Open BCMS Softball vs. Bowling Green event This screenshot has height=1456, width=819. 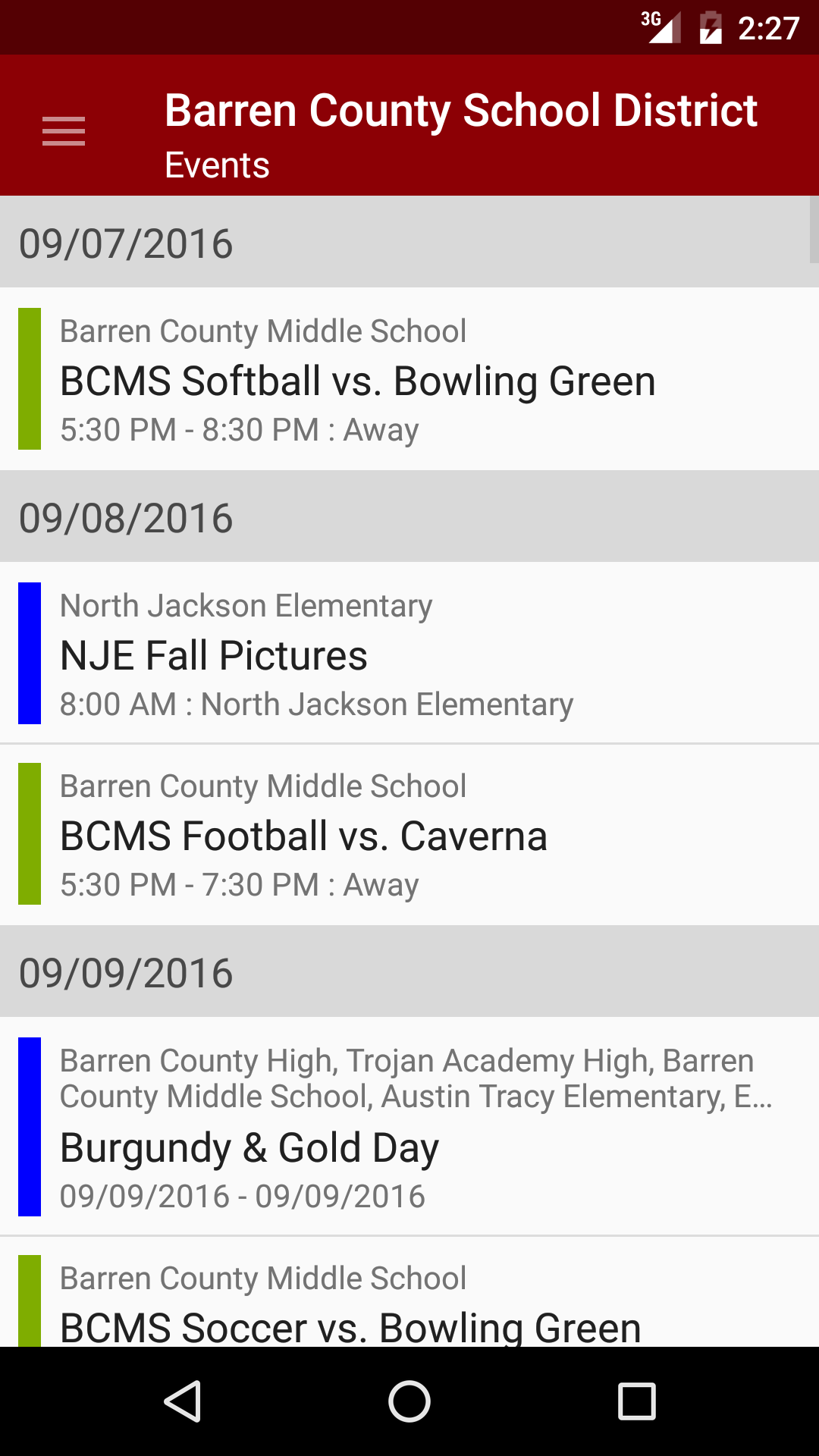click(x=409, y=379)
